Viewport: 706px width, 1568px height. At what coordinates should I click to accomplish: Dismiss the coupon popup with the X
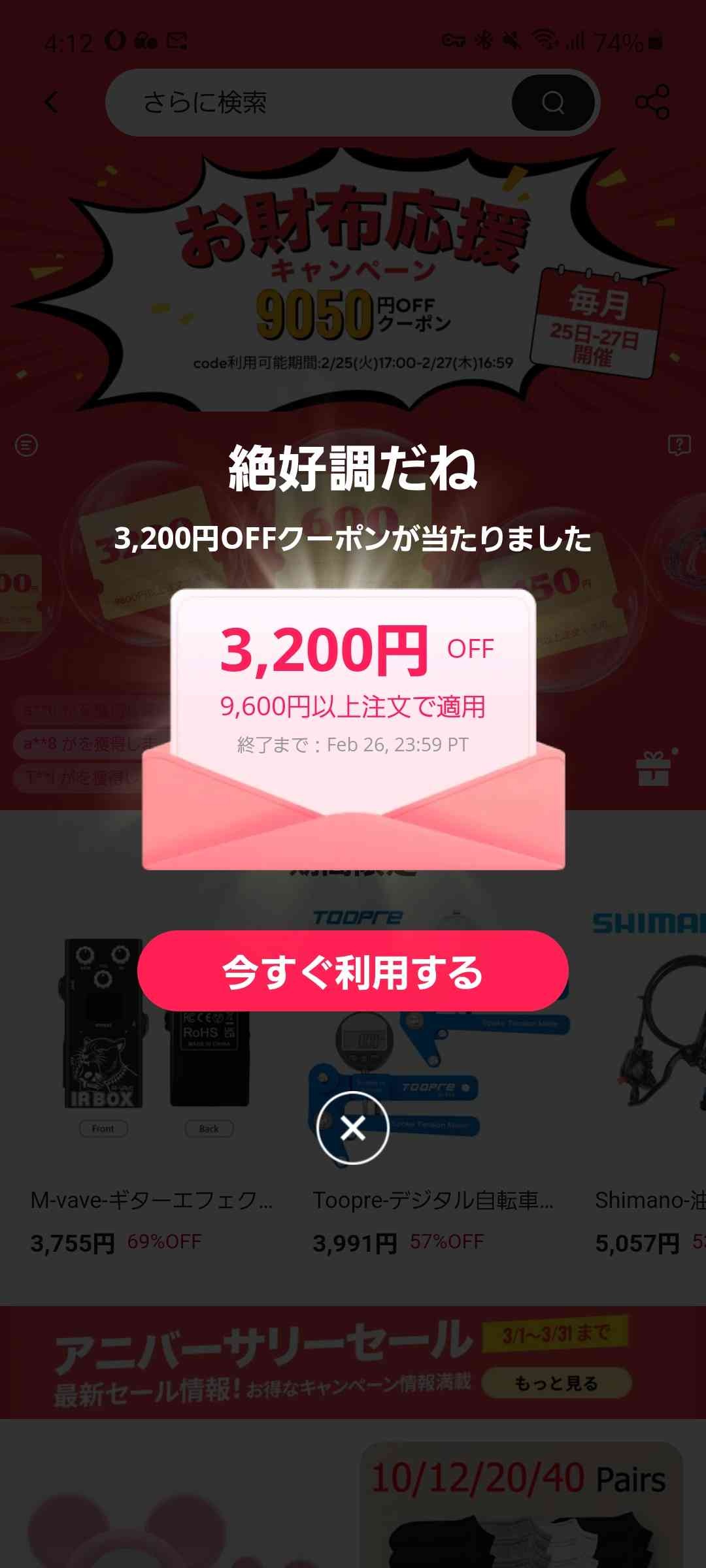tap(353, 1128)
